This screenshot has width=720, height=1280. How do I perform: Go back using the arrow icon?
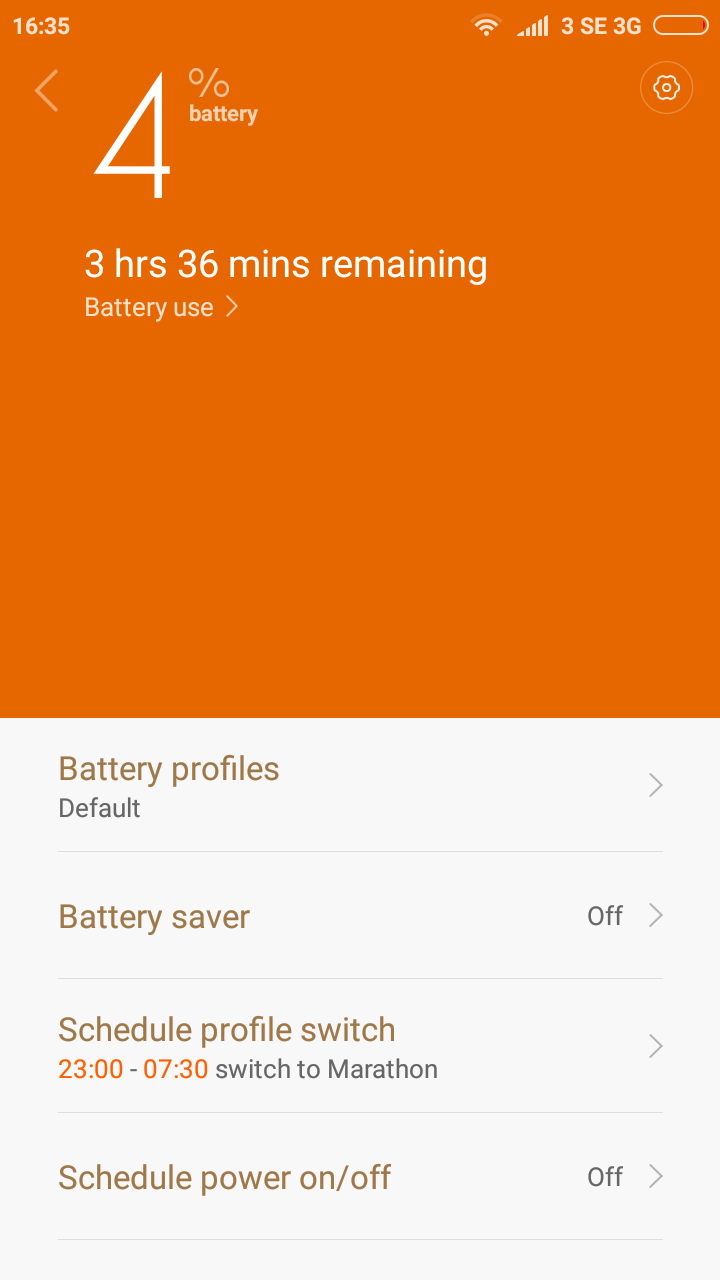coord(46,90)
